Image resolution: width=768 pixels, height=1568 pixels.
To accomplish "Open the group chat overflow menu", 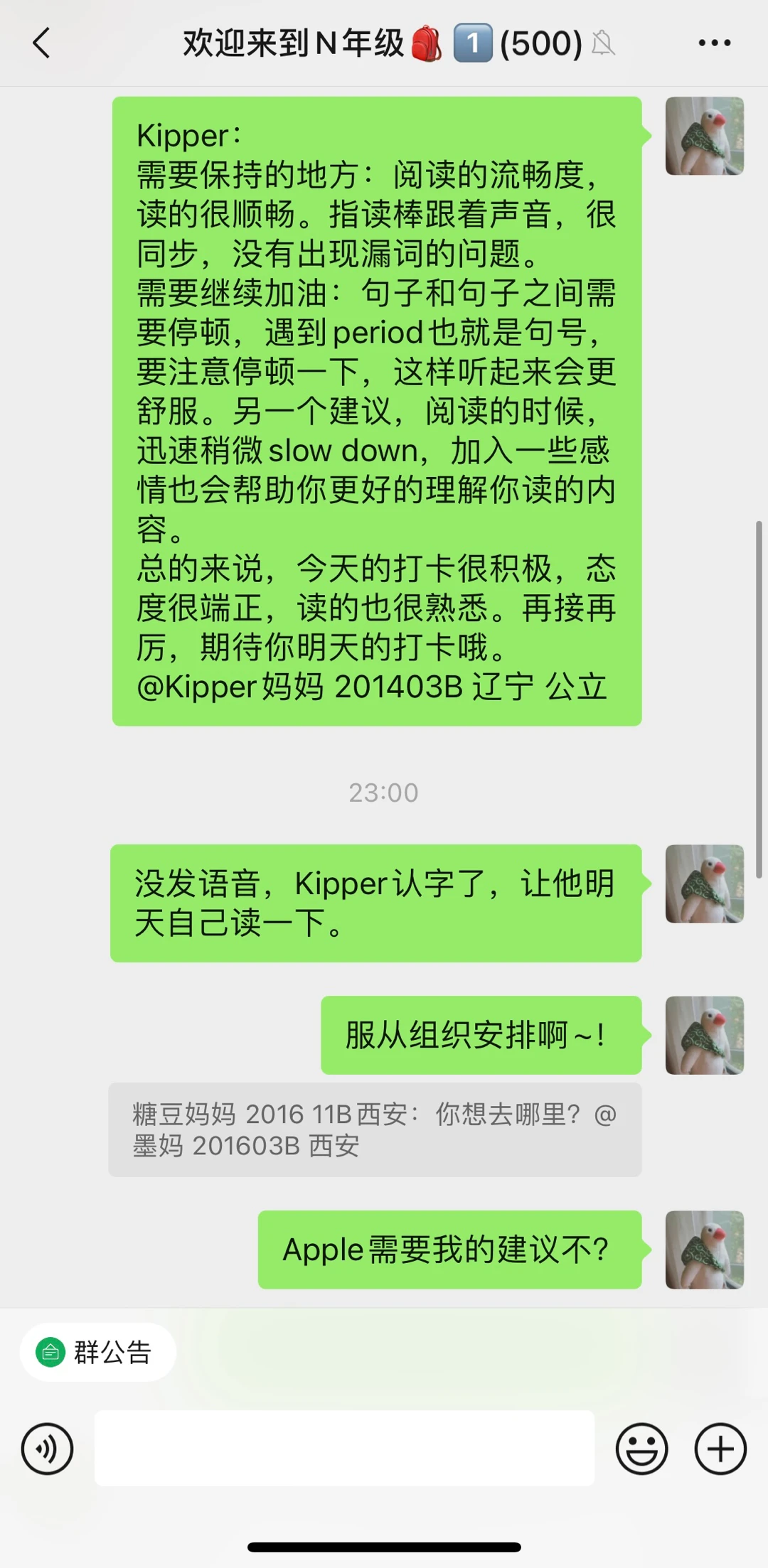I will [x=714, y=43].
